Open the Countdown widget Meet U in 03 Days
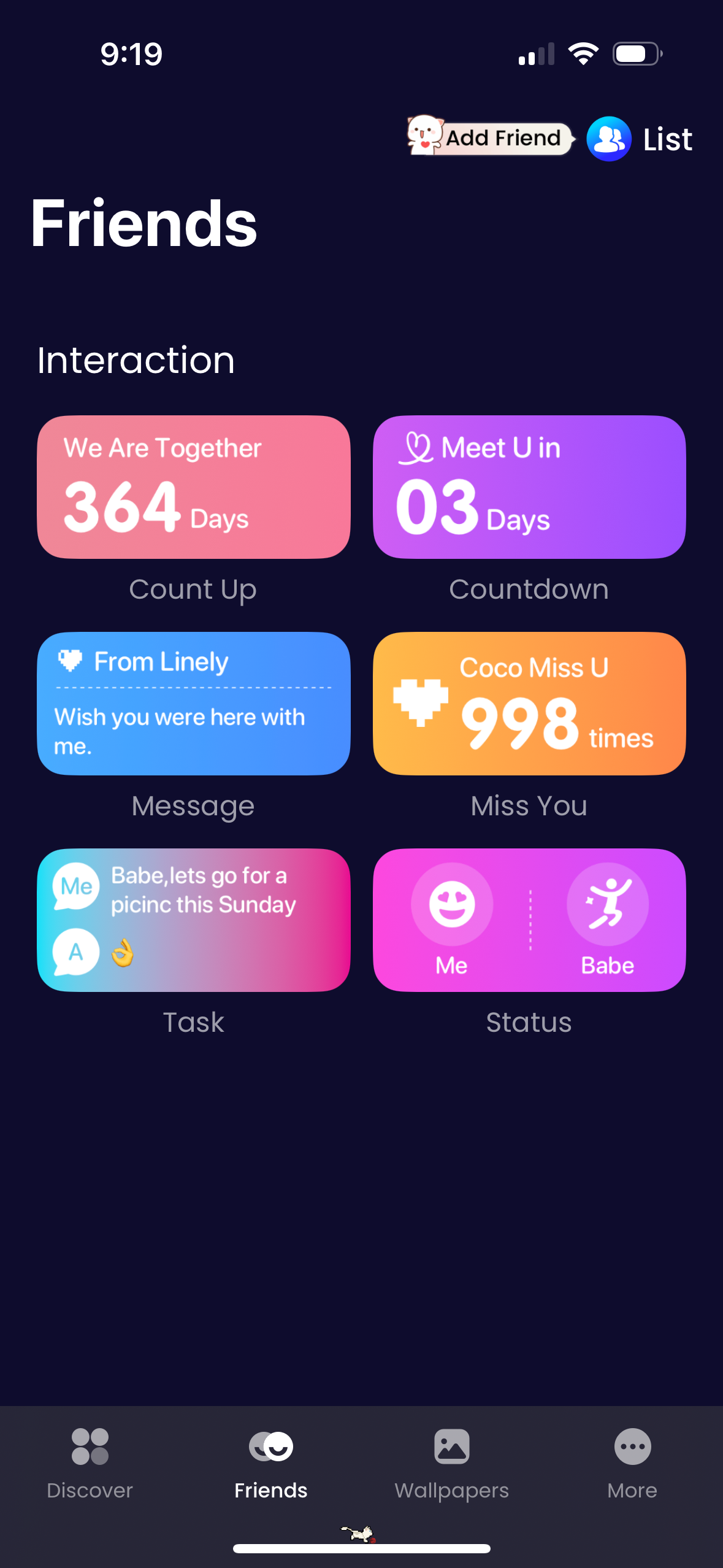 [x=529, y=486]
